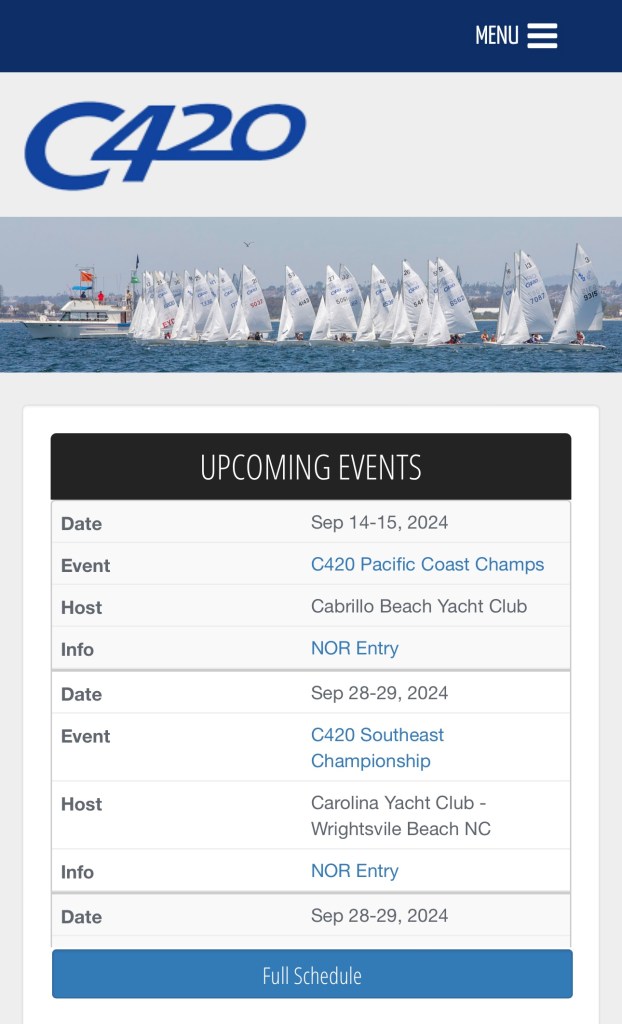Image resolution: width=622 pixels, height=1024 pixels.
Task: Open the C420 Pacific Coast Champs event
Action: 427,564
